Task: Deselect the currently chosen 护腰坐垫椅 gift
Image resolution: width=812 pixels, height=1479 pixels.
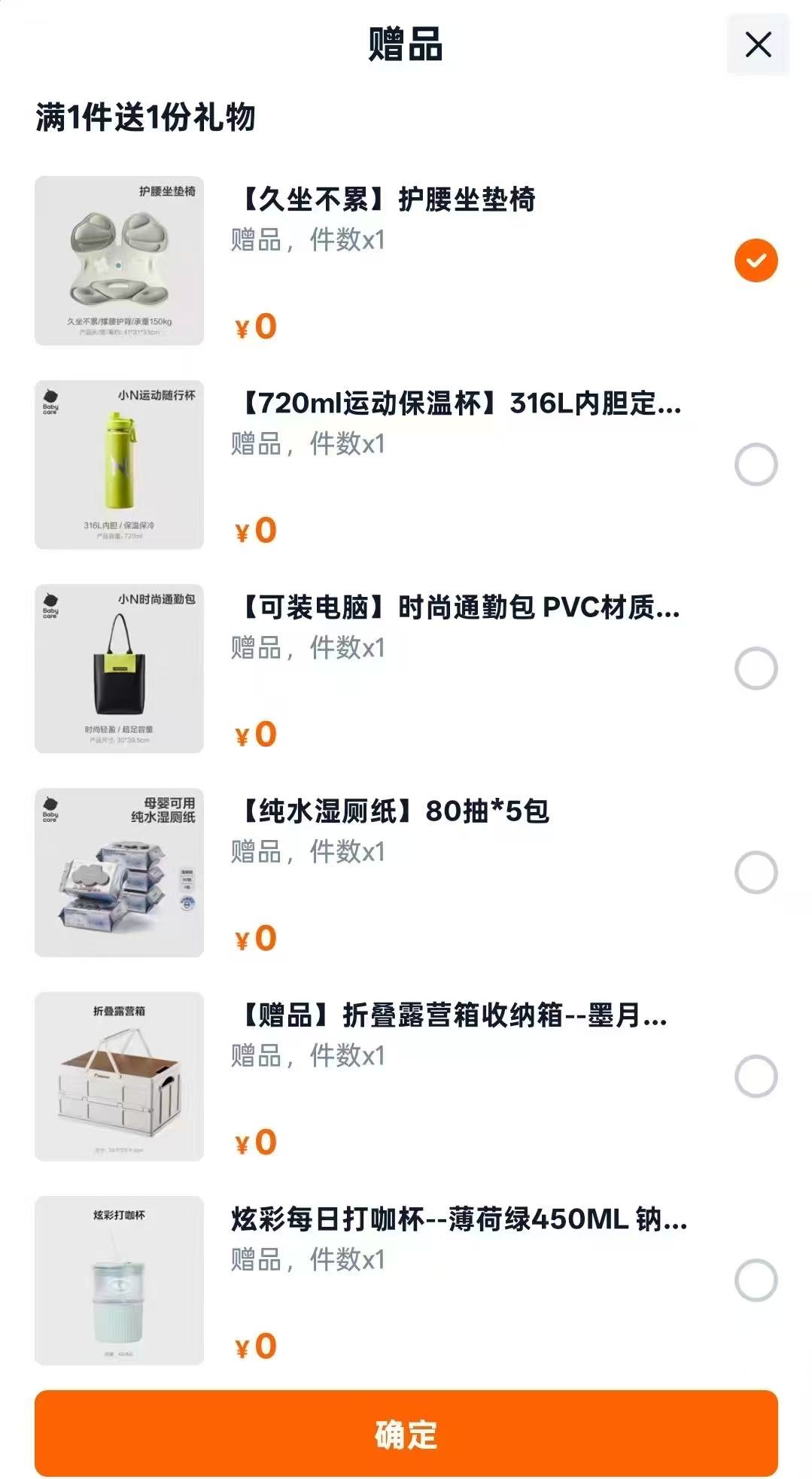Action: 755,259
